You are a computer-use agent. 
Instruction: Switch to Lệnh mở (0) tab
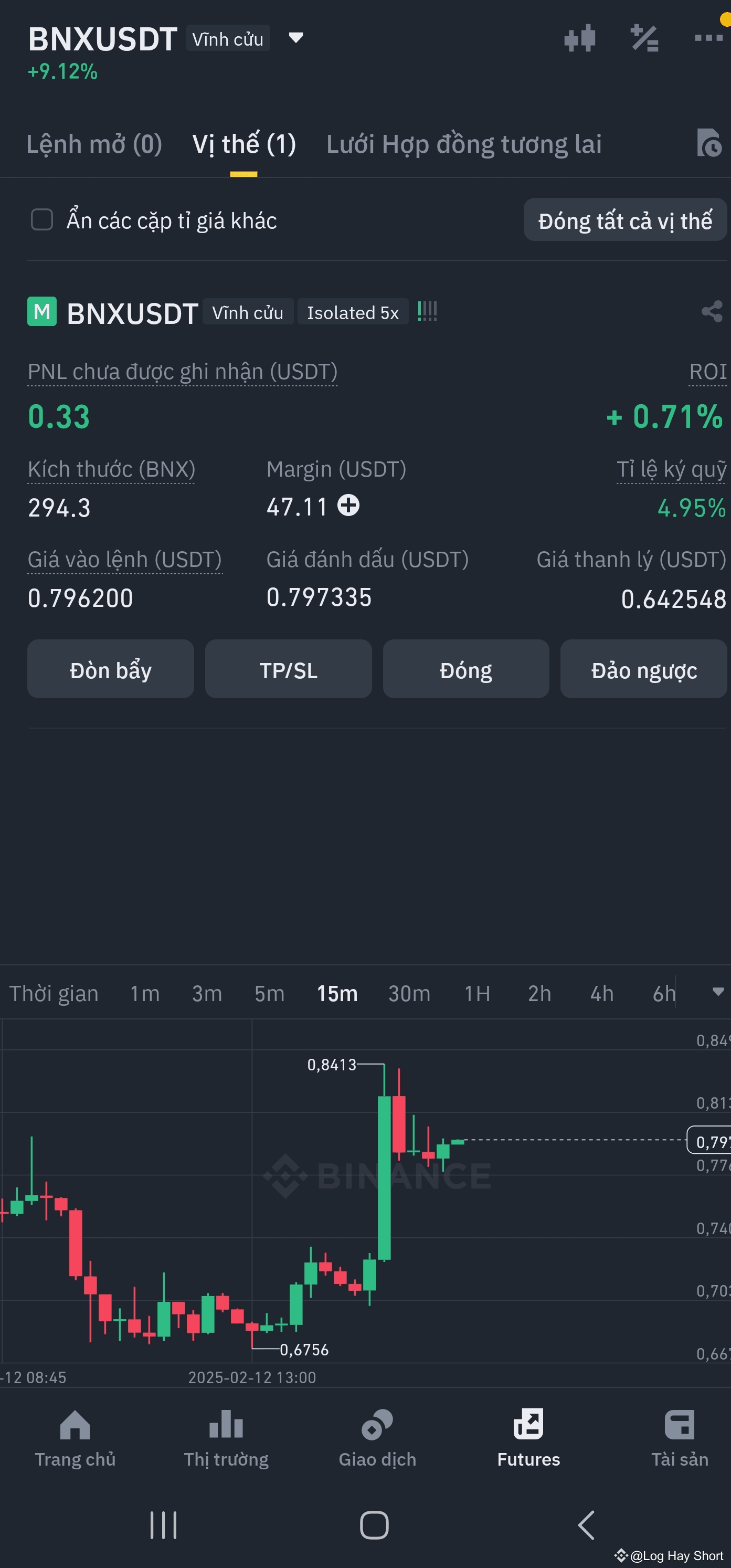click(x=94, y=144)
